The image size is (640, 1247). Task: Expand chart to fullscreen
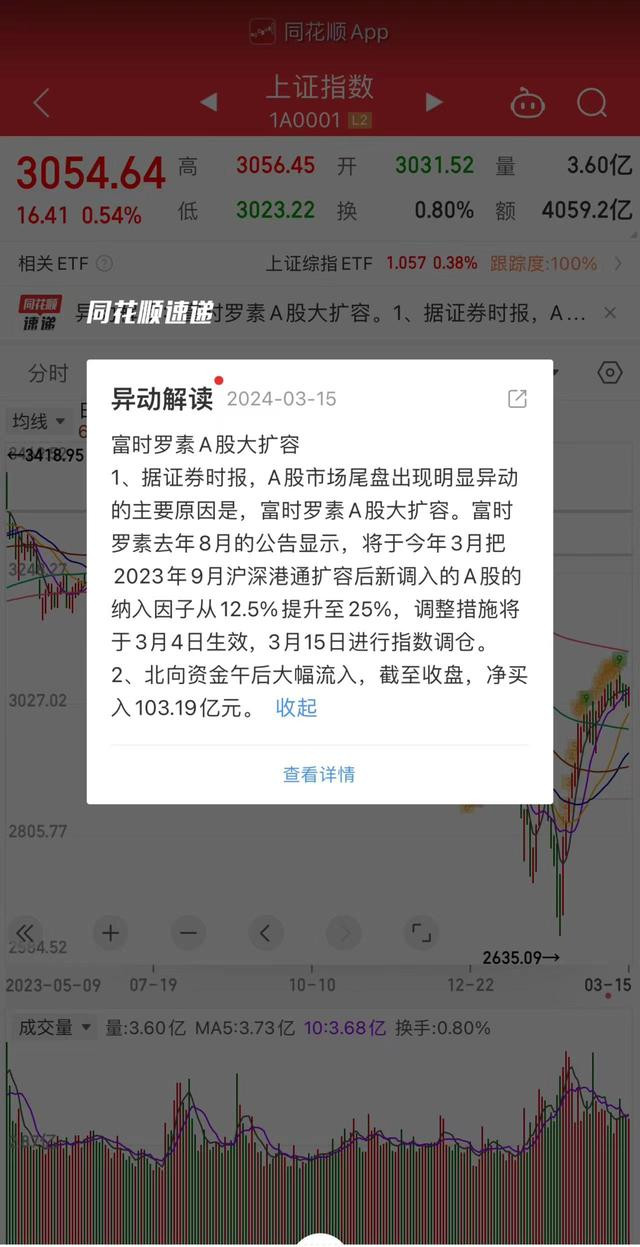422,933
